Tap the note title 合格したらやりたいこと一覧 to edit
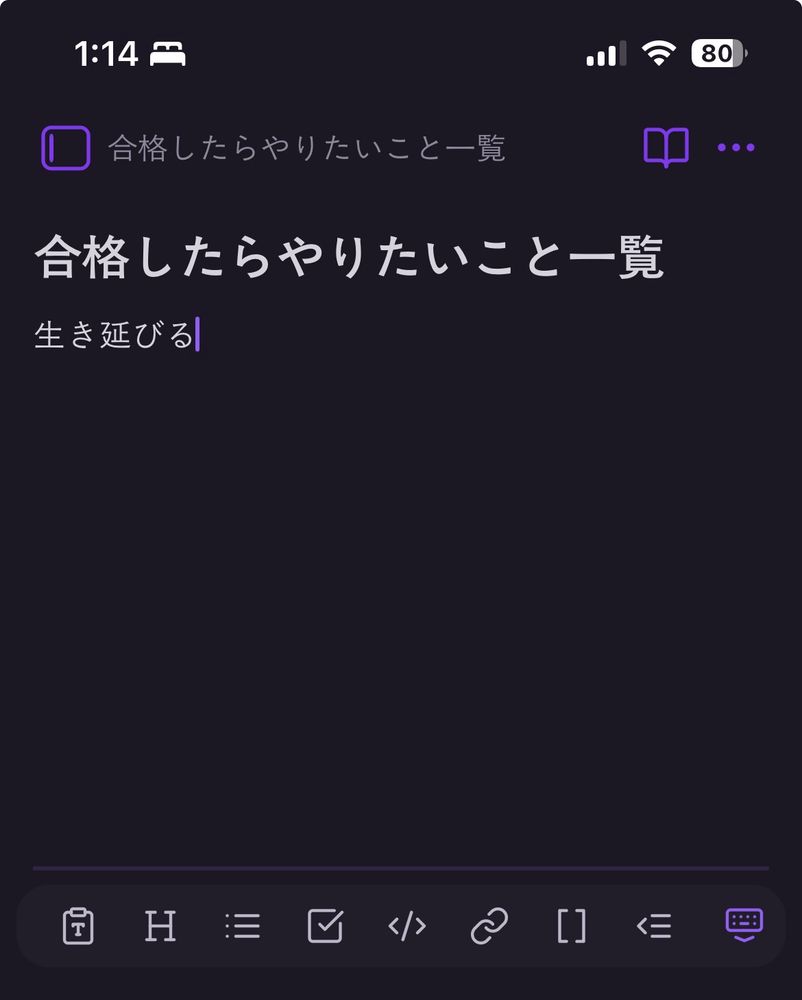 (349, 259)
